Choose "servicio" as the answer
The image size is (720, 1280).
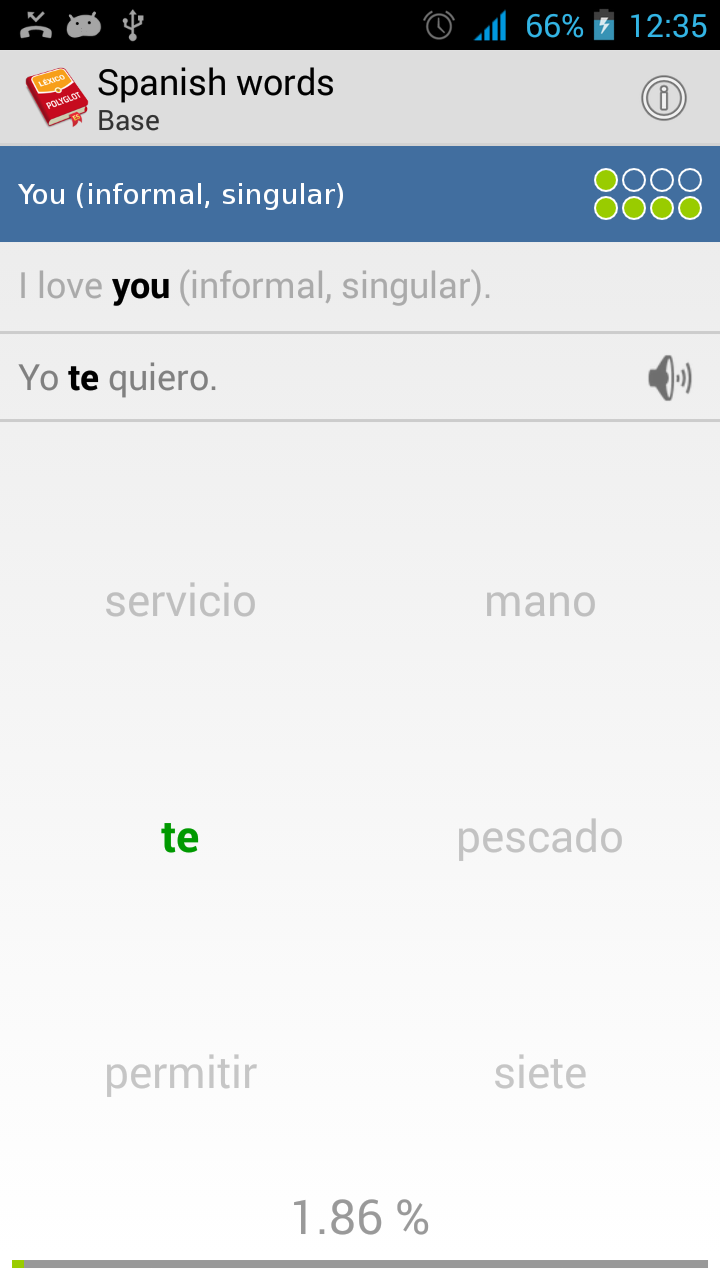180,601
